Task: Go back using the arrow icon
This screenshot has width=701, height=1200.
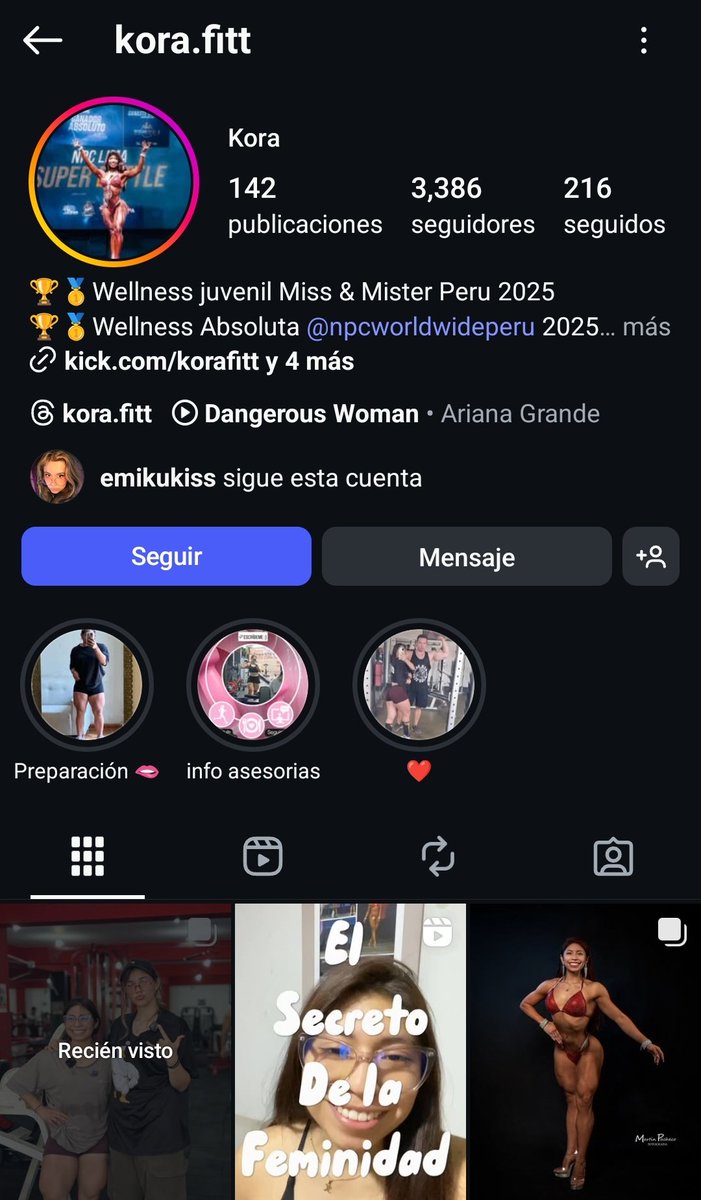Action: 43,40
